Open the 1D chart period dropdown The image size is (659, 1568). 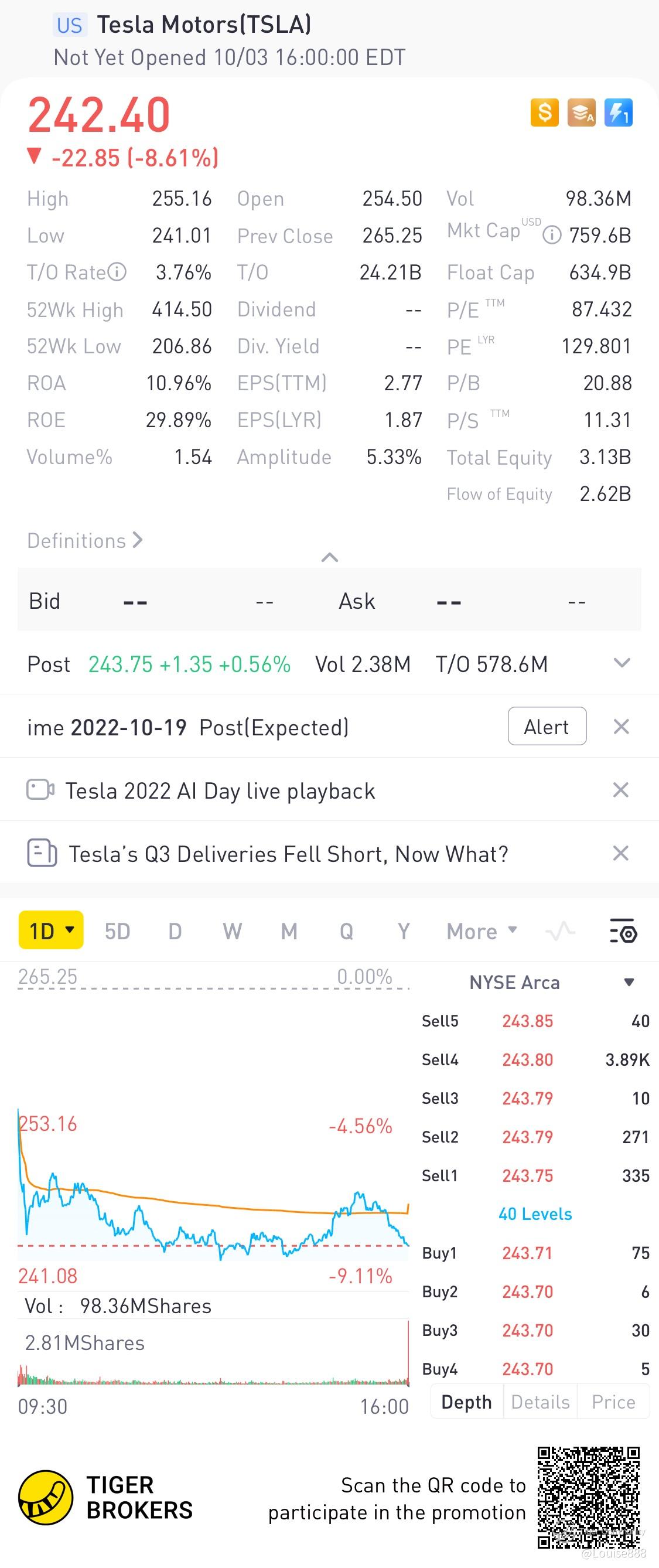[x=51, y=930]
